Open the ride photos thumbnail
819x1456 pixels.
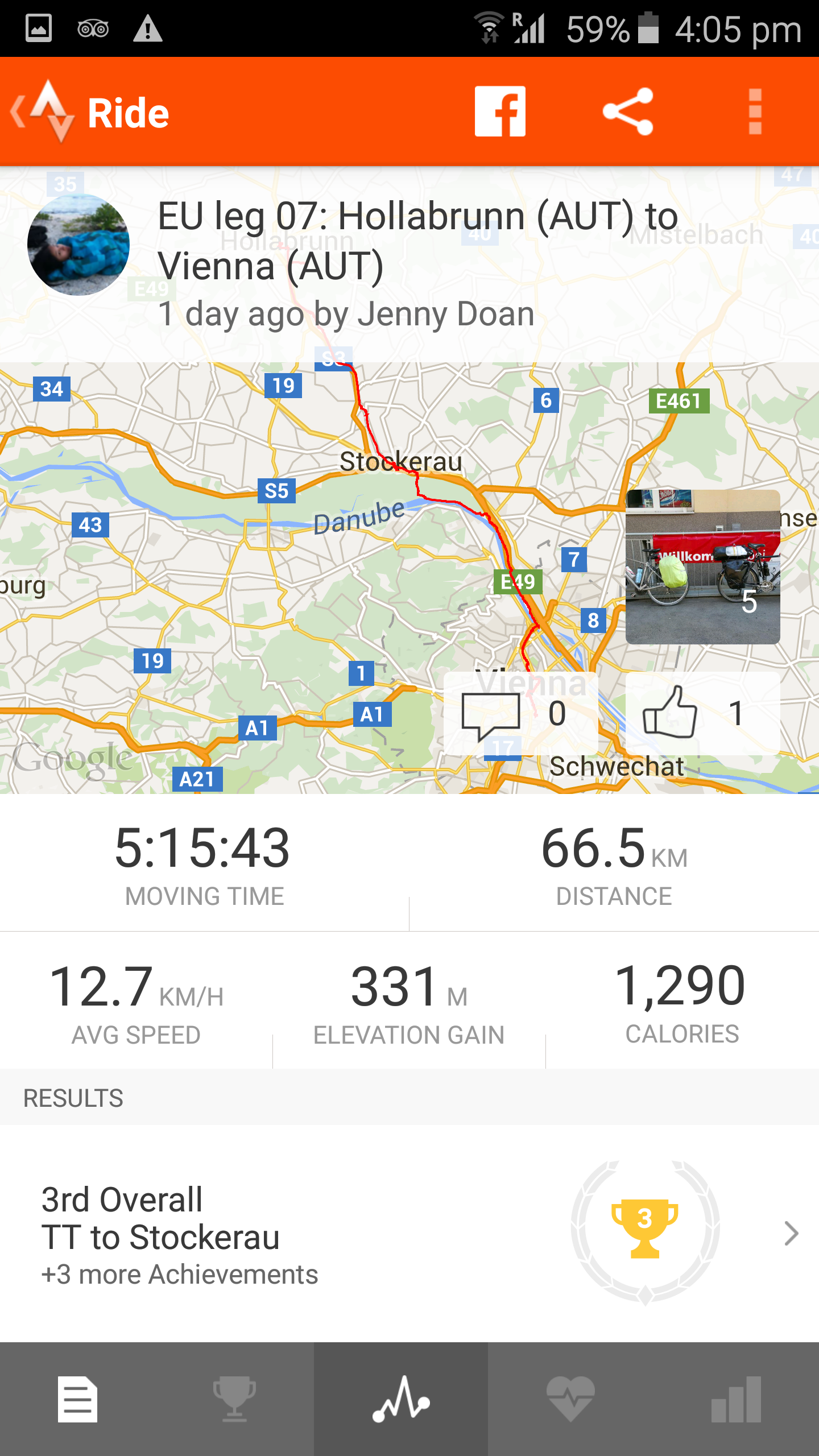pyautogui.click(x=702, y=567)
